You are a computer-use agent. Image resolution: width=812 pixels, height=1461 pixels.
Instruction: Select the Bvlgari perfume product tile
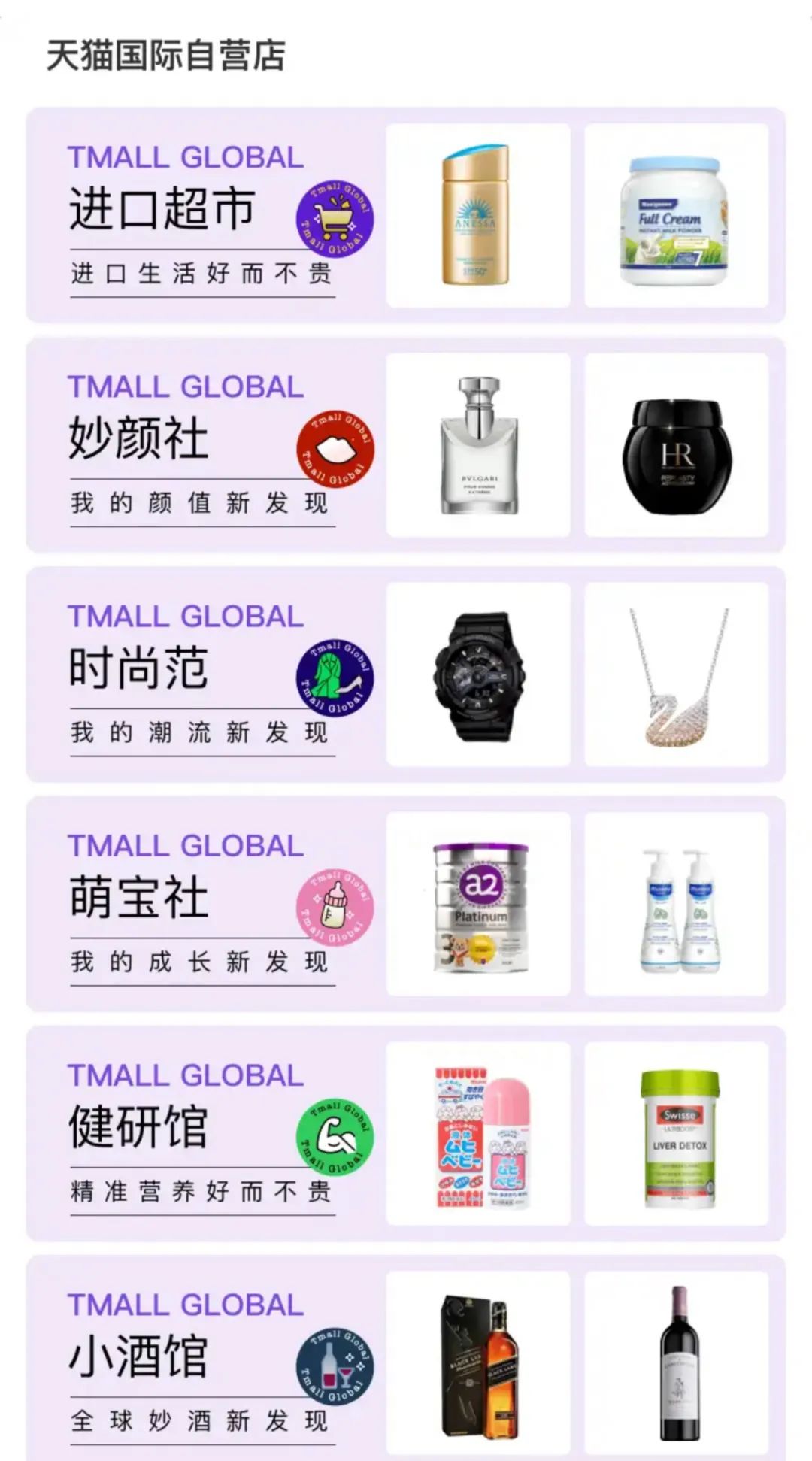(x=477, y=445)
